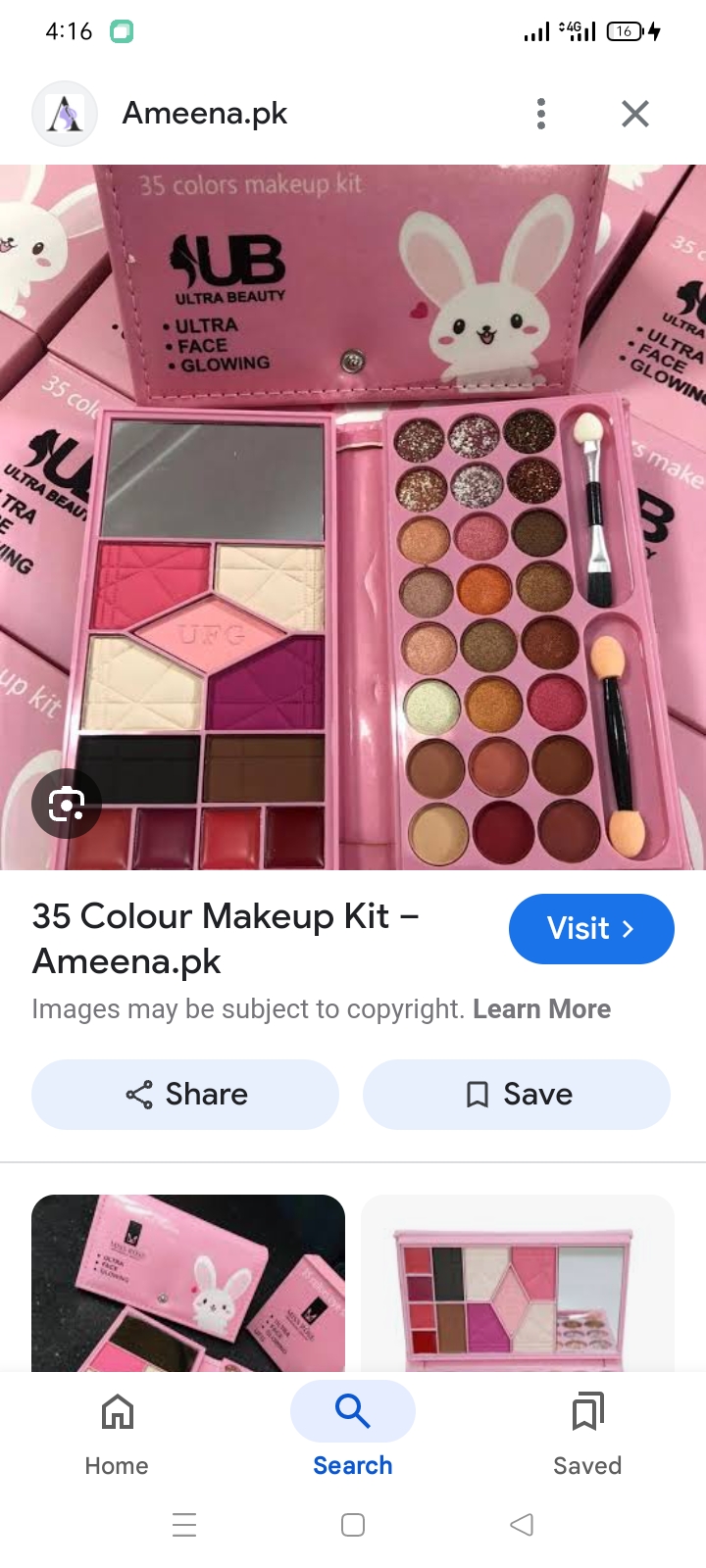Search this image with Google Lens
This screenshot has height=1568, width=706.
(x=66, y=805)
